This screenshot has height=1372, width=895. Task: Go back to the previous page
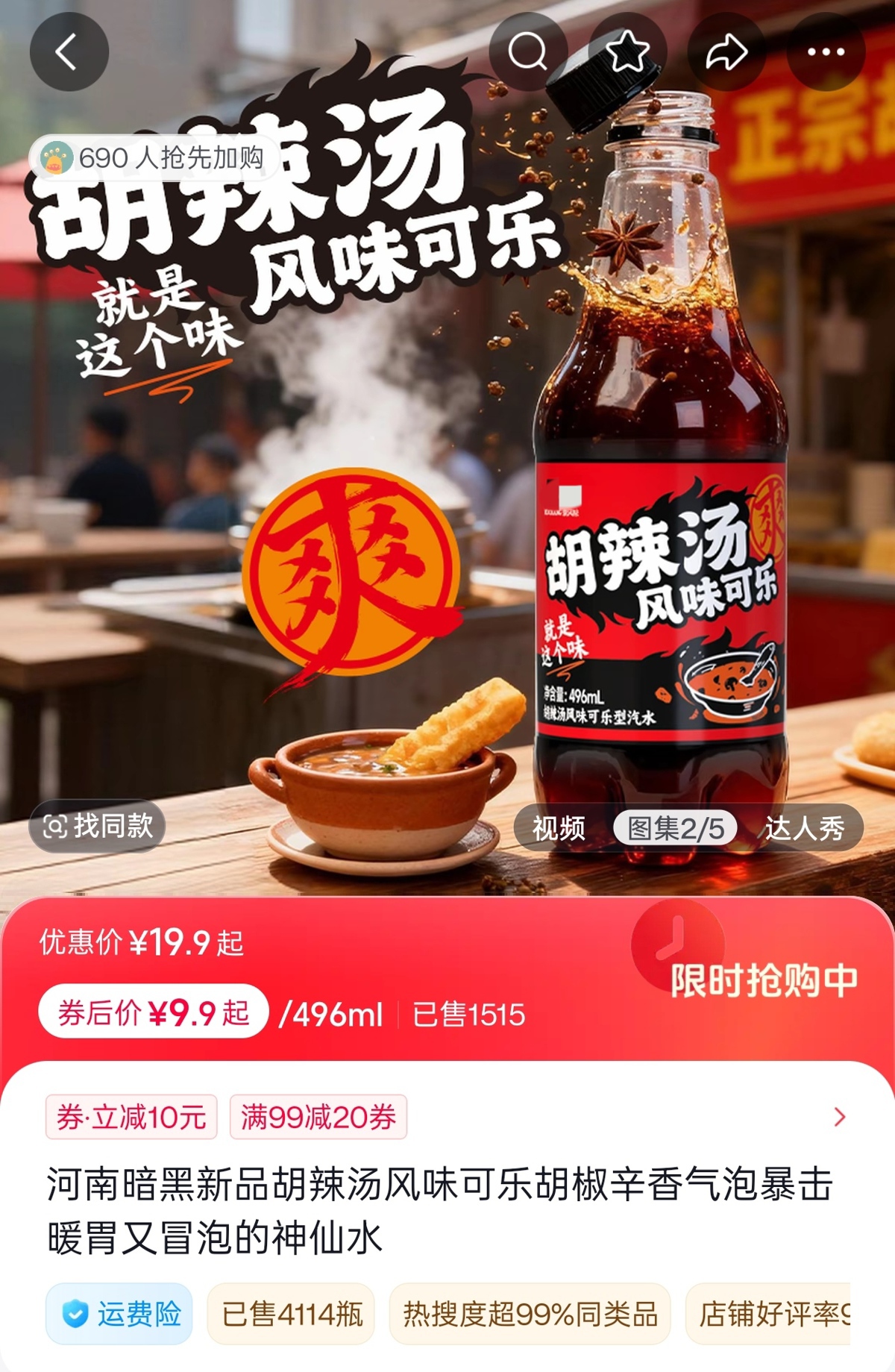pos(69,52)
